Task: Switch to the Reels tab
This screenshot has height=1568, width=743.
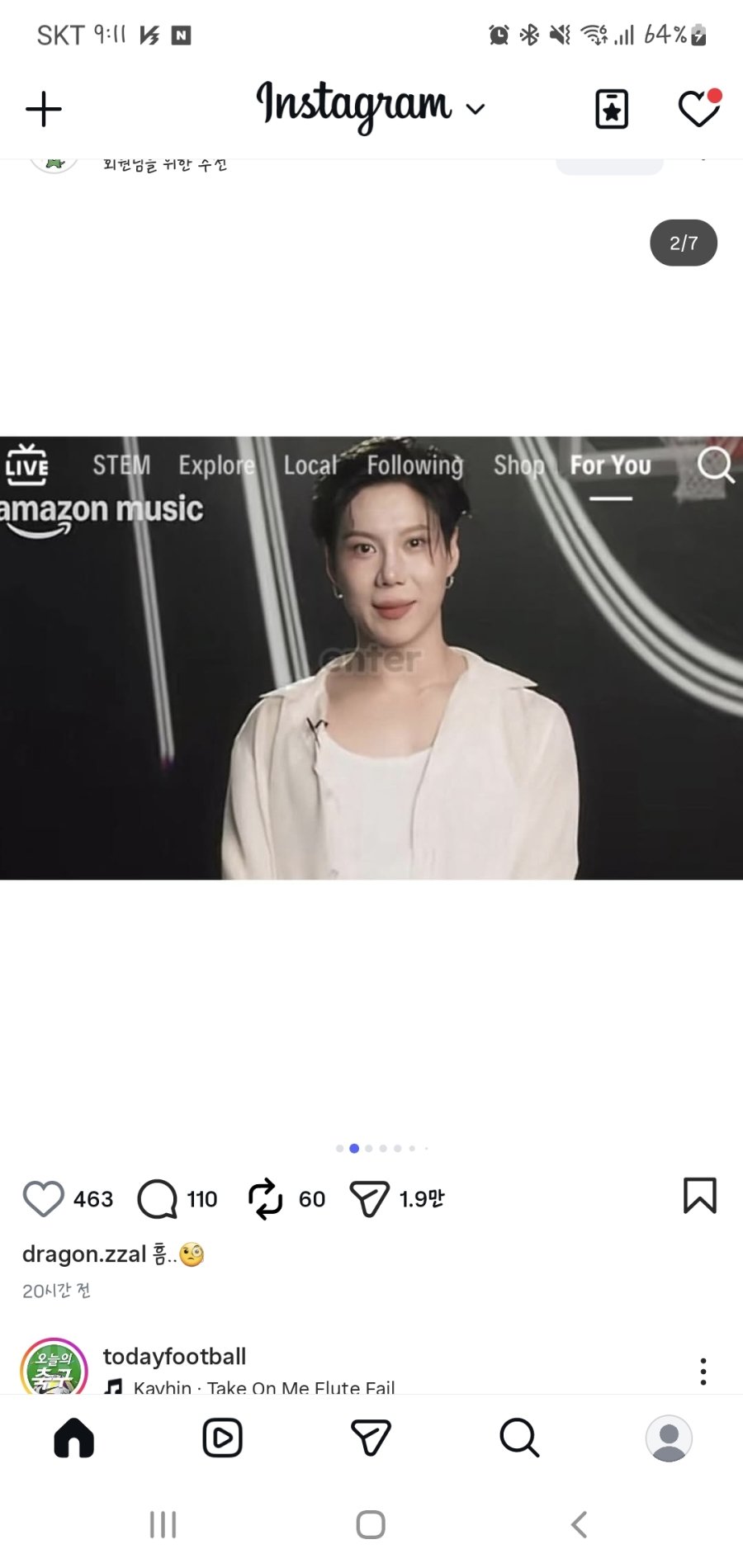Action: (x=222, y=1438)
